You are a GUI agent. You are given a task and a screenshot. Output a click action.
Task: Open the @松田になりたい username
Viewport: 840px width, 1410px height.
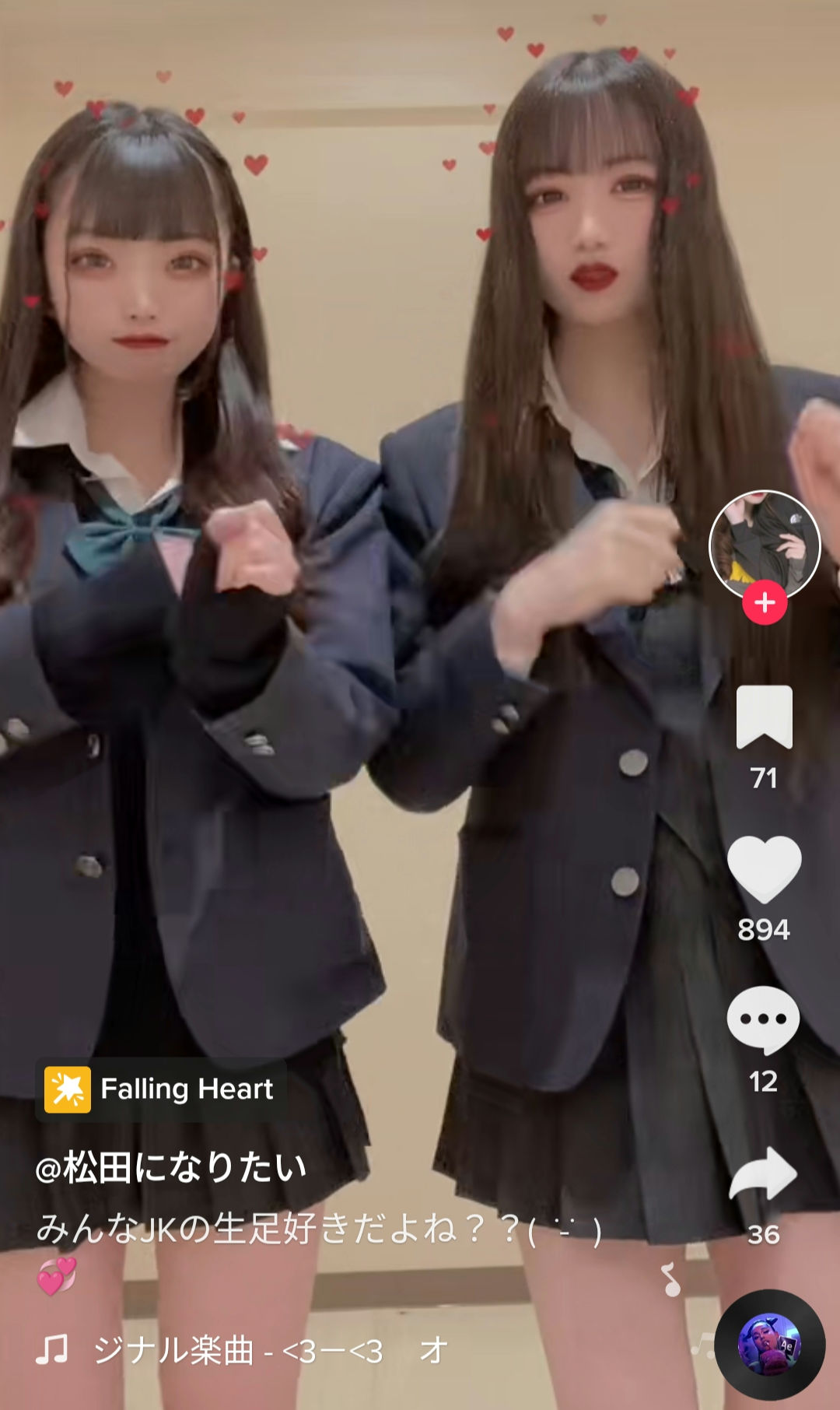[x=171, y=1168]
